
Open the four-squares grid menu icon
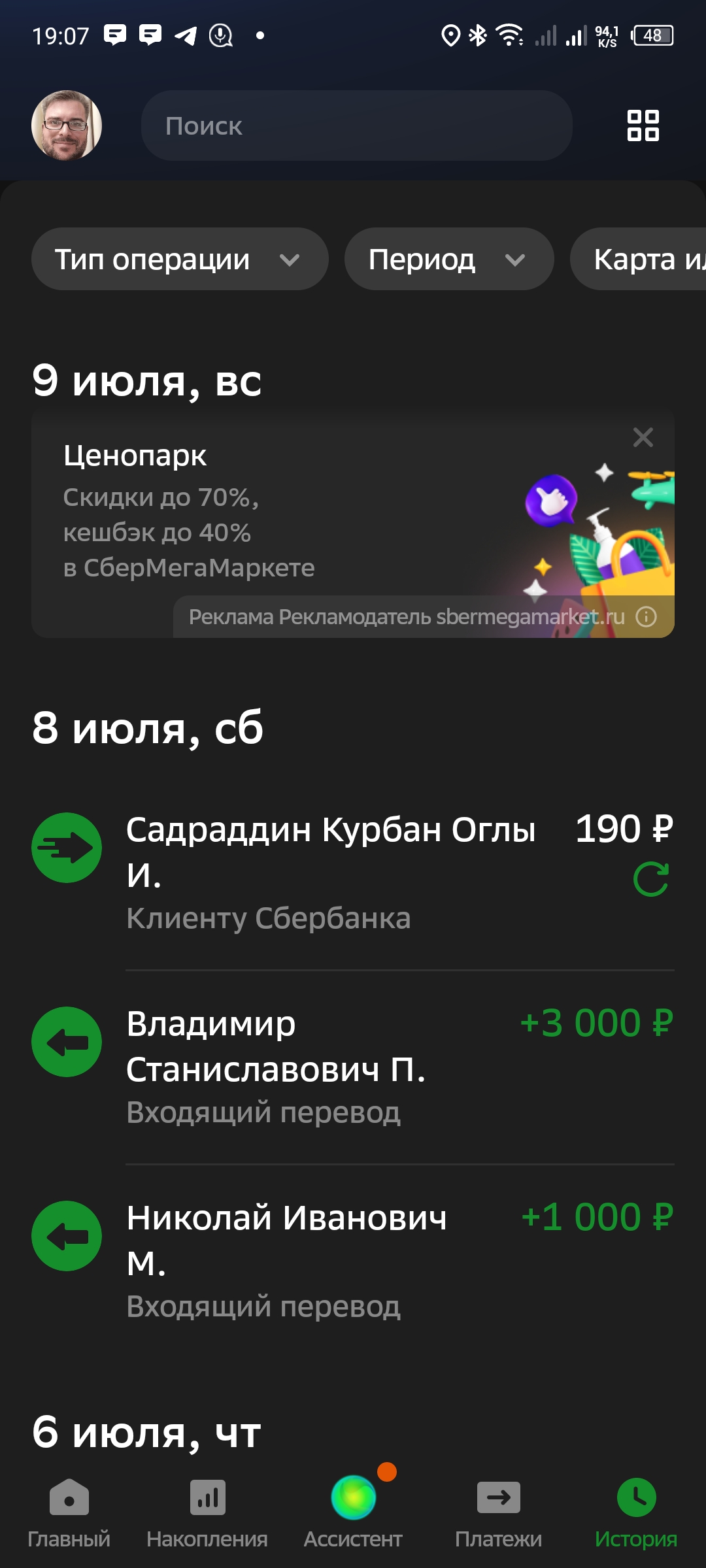tap(643, 125)
